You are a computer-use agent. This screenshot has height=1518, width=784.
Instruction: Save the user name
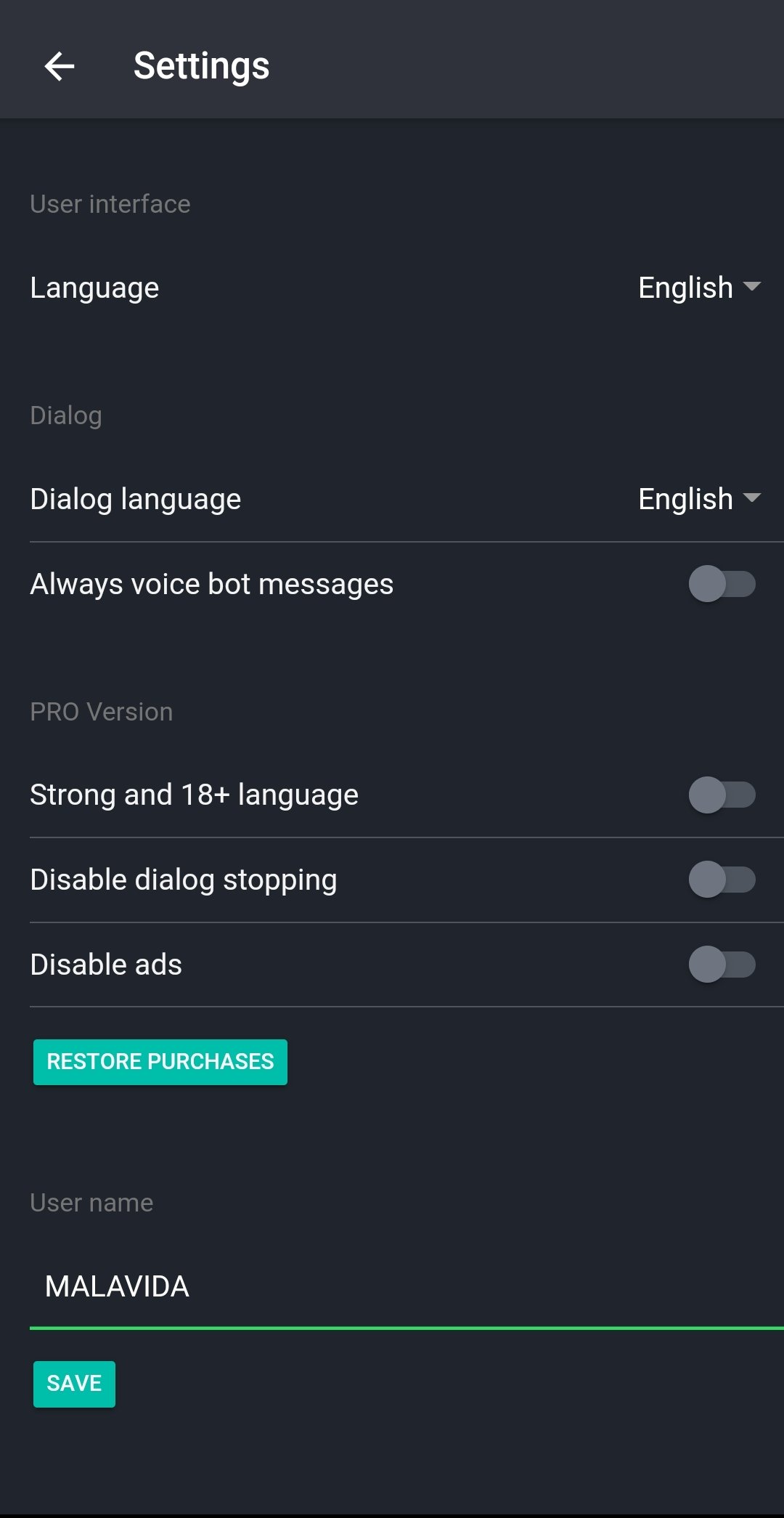(74, 1384)
